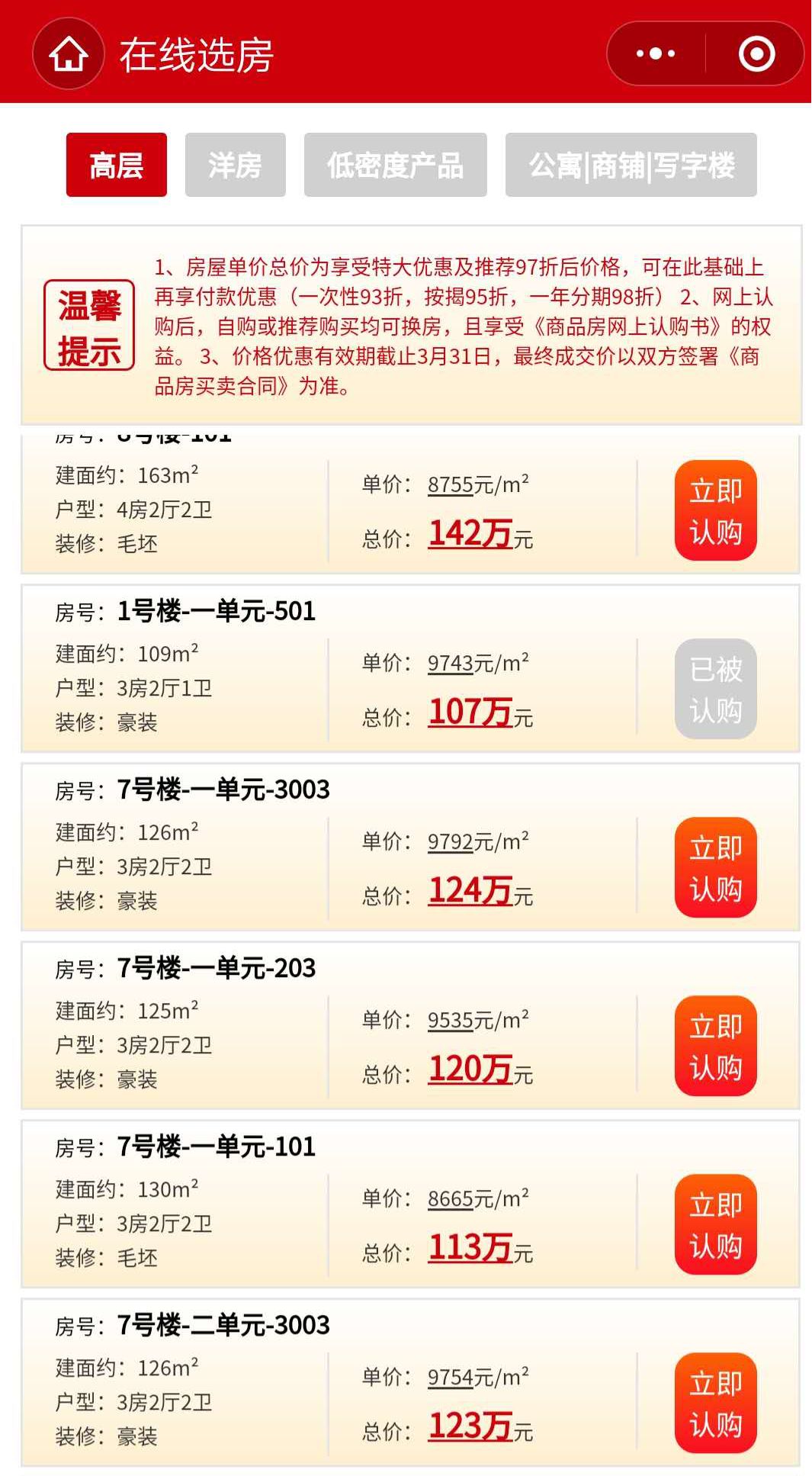The image size is (812, 1476).
Task: Tap 立即认购 for the 163m² 142万 unit
Action: [x=715, y=510]
